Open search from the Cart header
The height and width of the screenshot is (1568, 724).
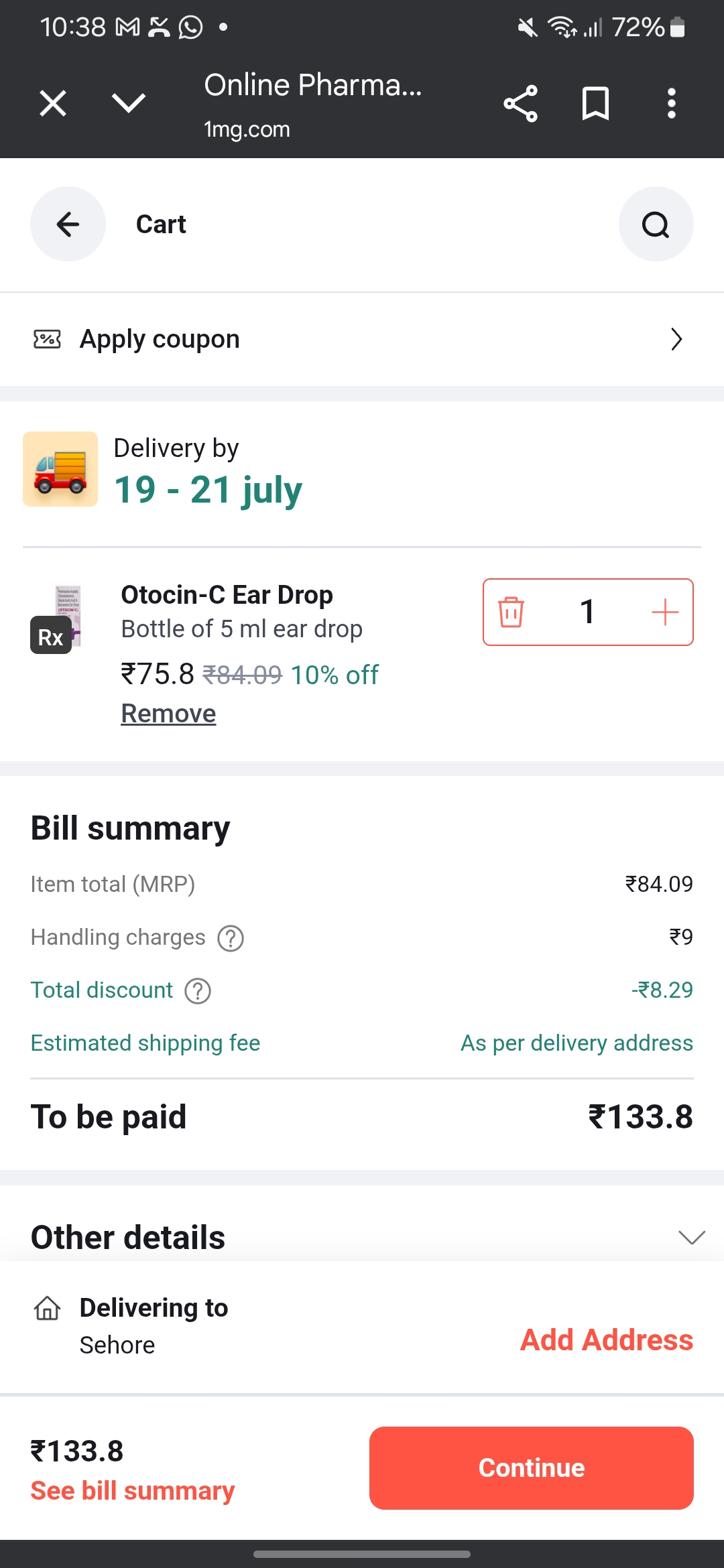click(656, 224)
